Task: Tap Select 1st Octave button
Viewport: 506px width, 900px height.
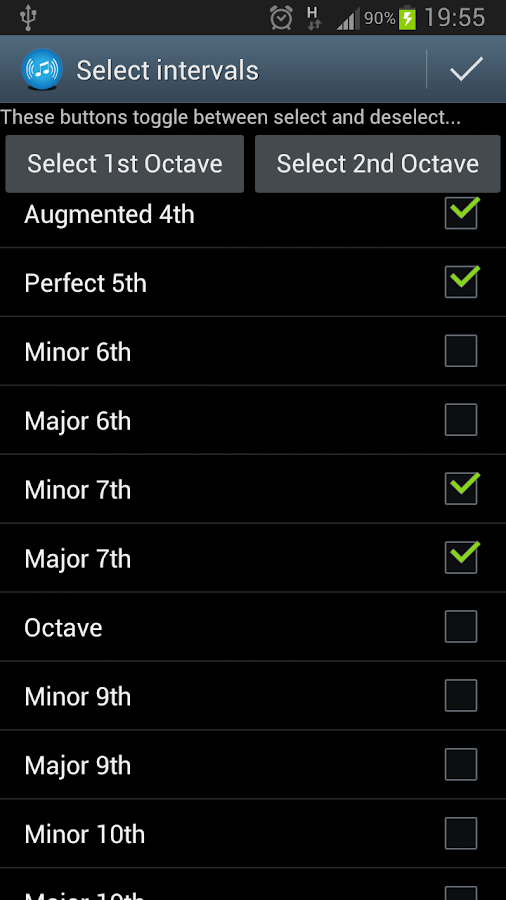Action: pyautogui.click(x=124, y=164)
